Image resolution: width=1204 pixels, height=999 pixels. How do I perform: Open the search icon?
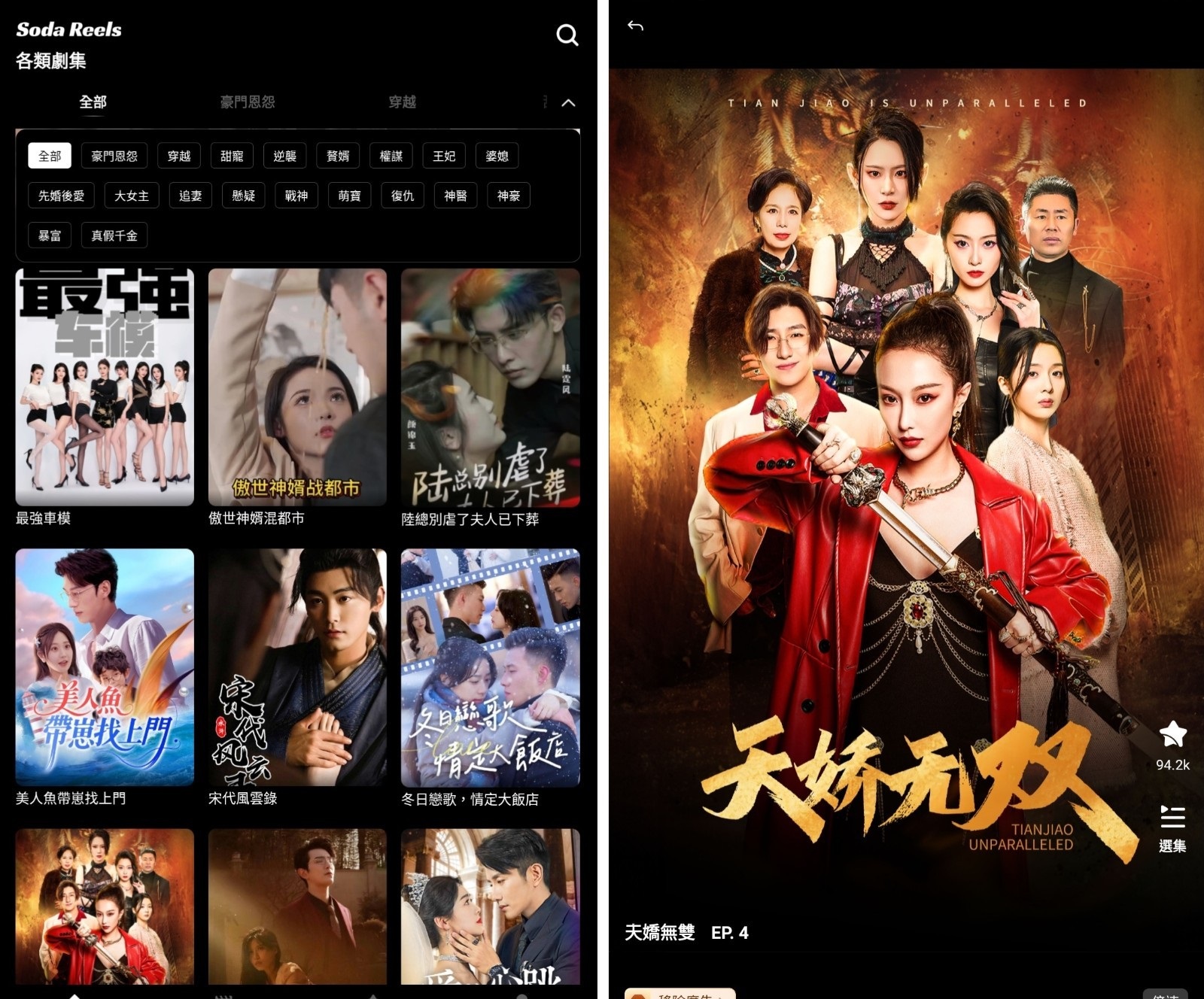click(567, 35)
